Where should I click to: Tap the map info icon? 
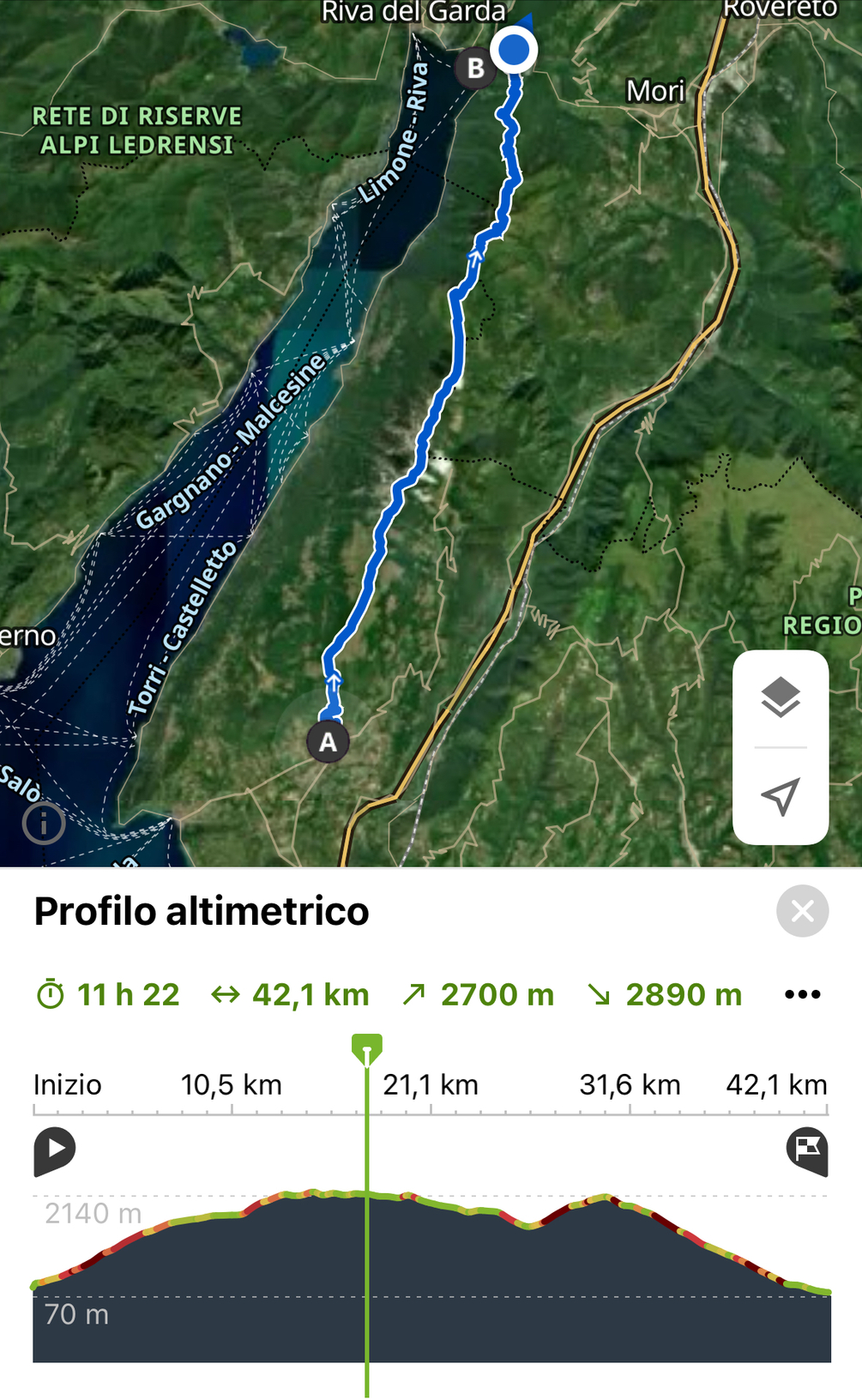[x=44, y=824]
